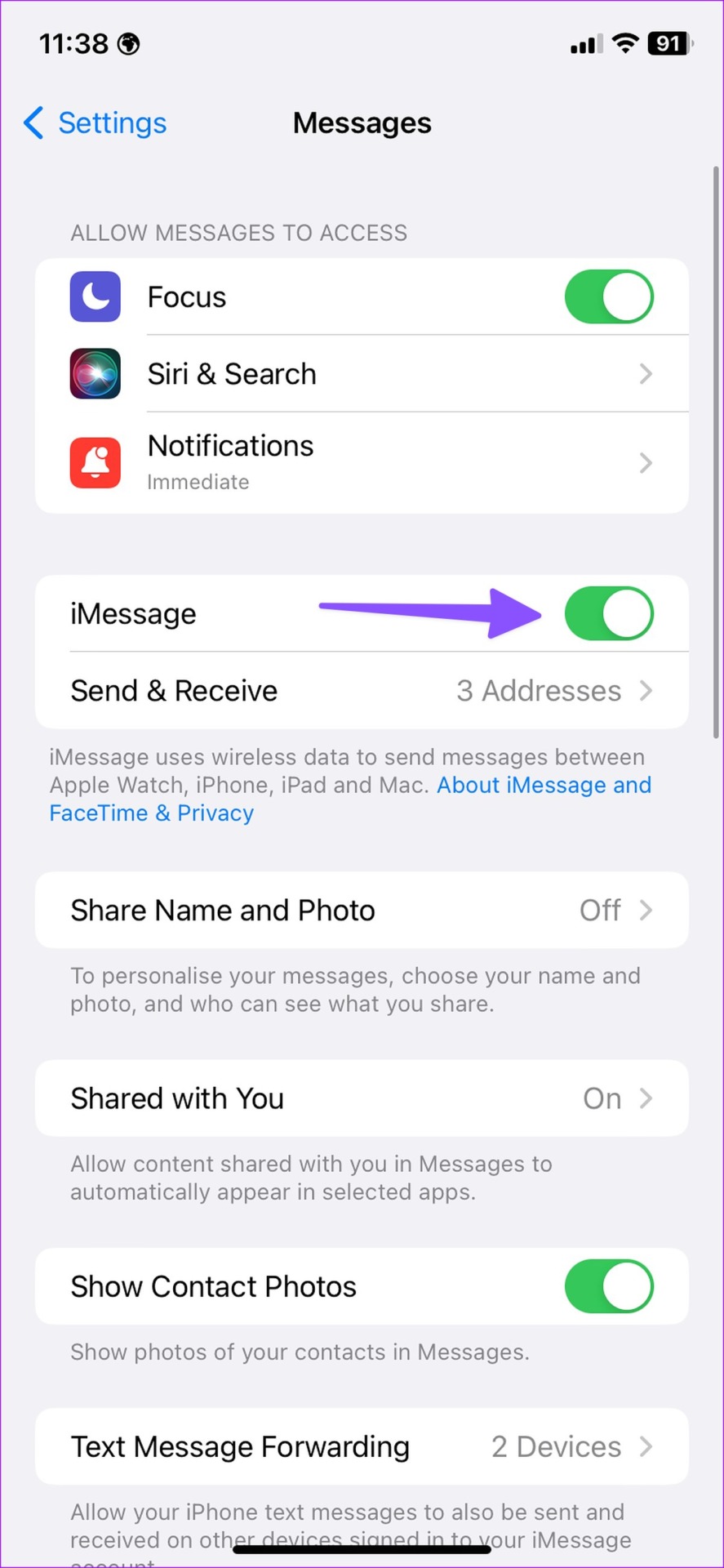Open Text Message Forwarding devices
The height and width of the screenshot is (1568, 724).
tap(362, 1446)
